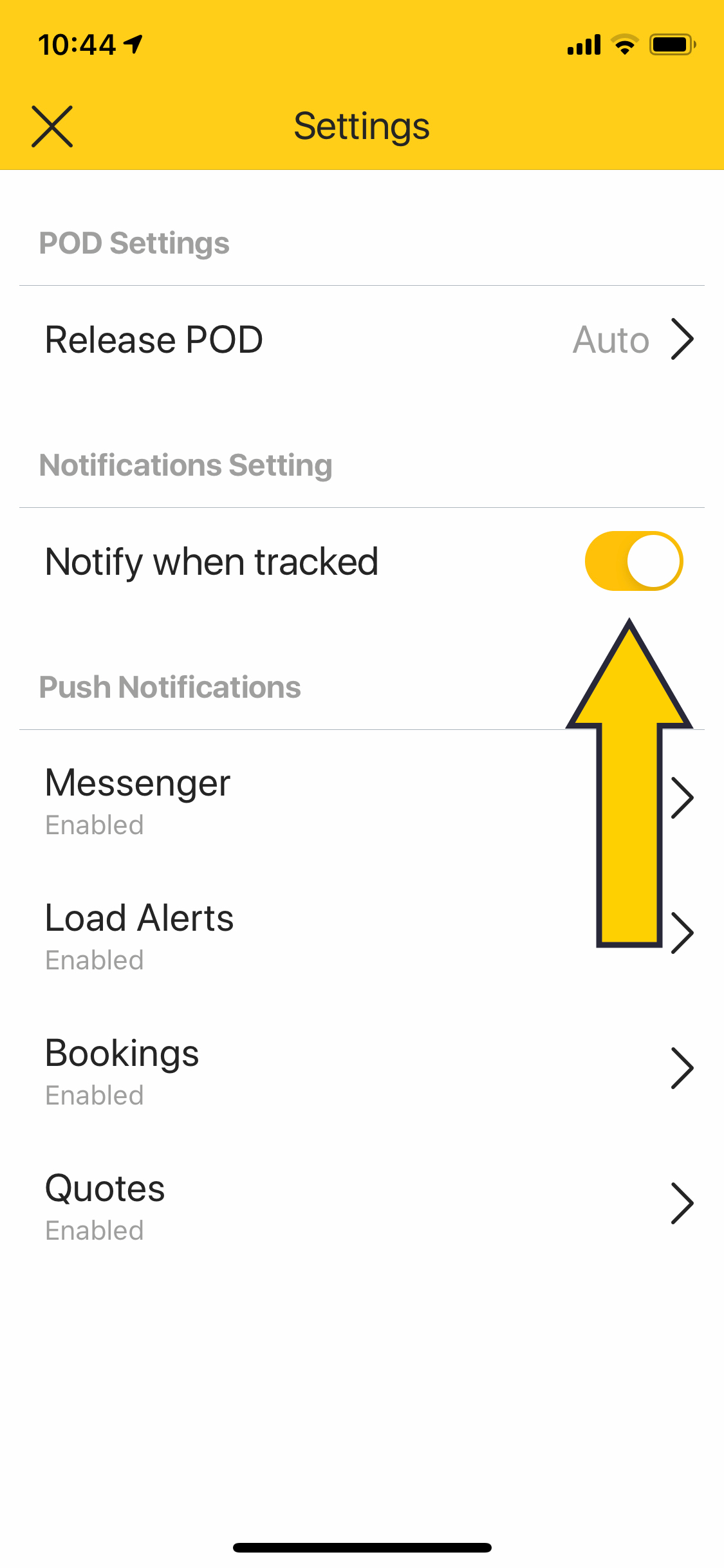Open the Release POD setting
The height and width of the screenshot is (1568, 724).
point(257,339)
